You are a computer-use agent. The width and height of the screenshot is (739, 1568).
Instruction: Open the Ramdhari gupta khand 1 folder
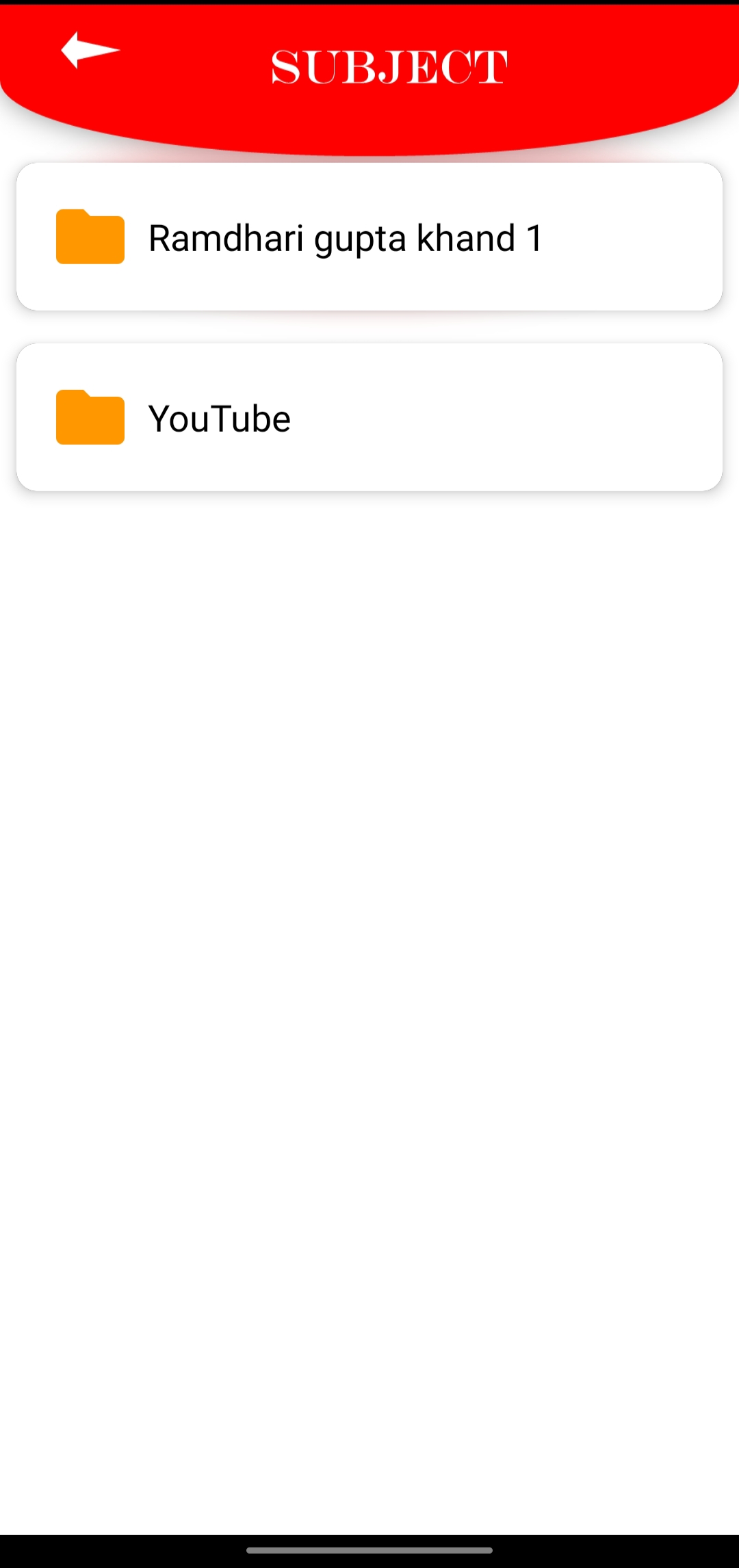[369, 237]
